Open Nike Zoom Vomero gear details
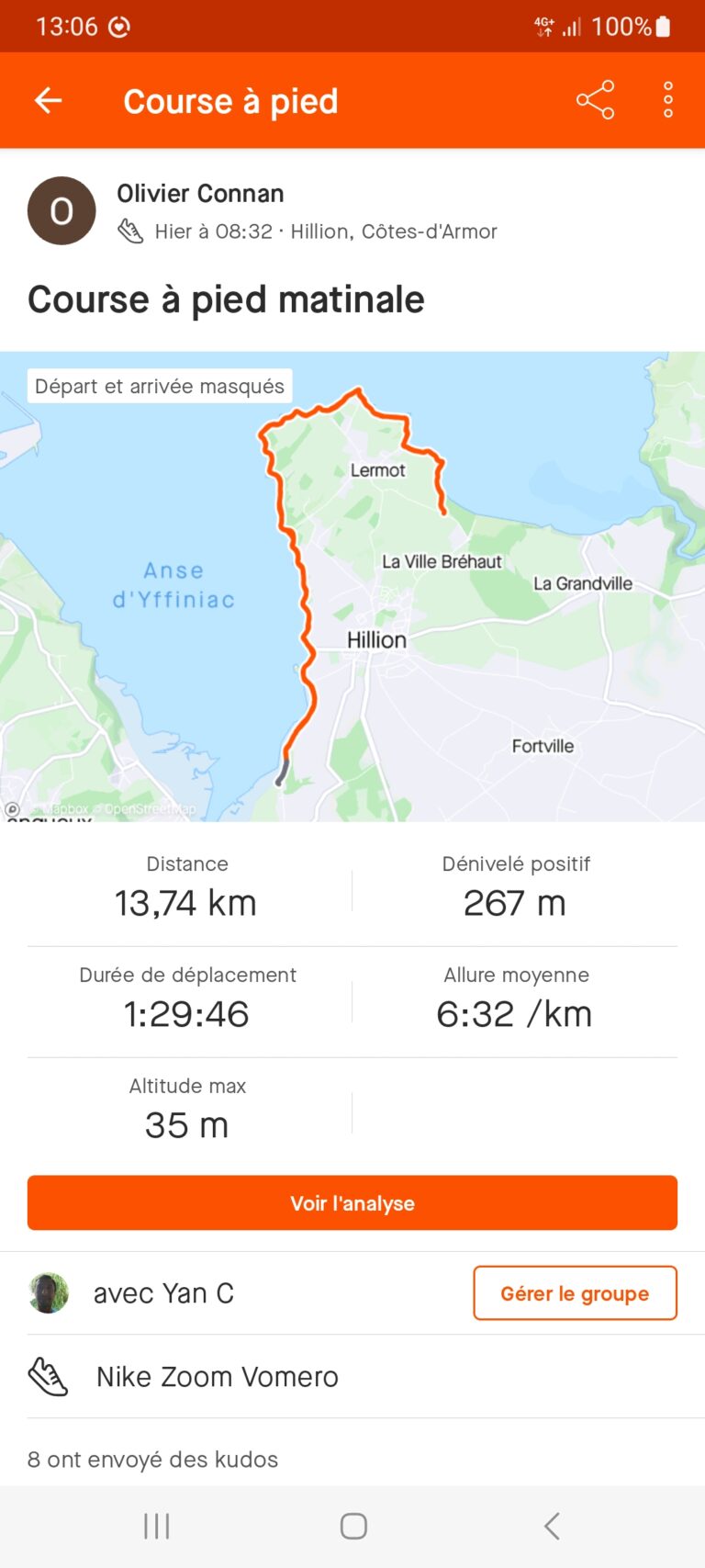705x1568 pixels. point(352,1376)
